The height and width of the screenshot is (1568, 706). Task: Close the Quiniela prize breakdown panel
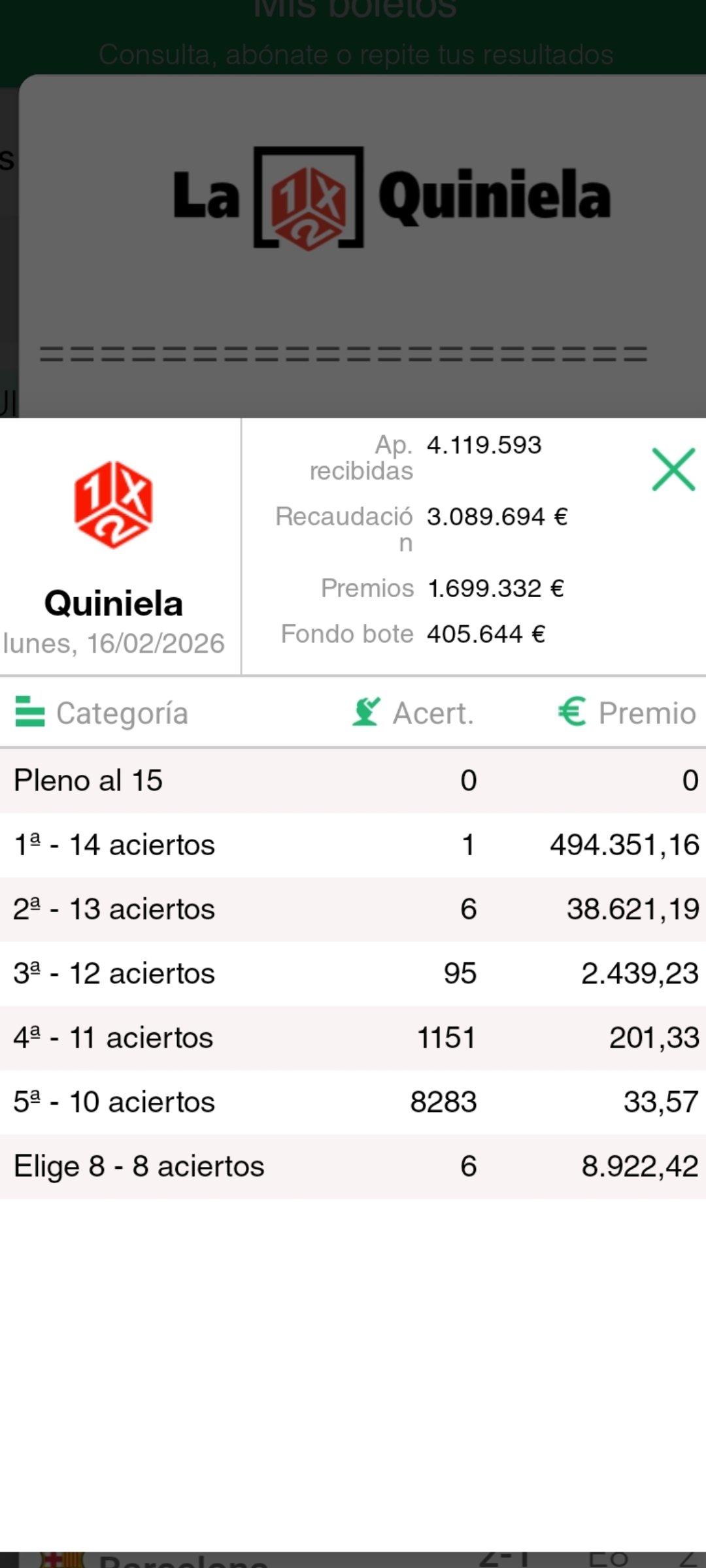pyautogui.click(x=673, y=469)
